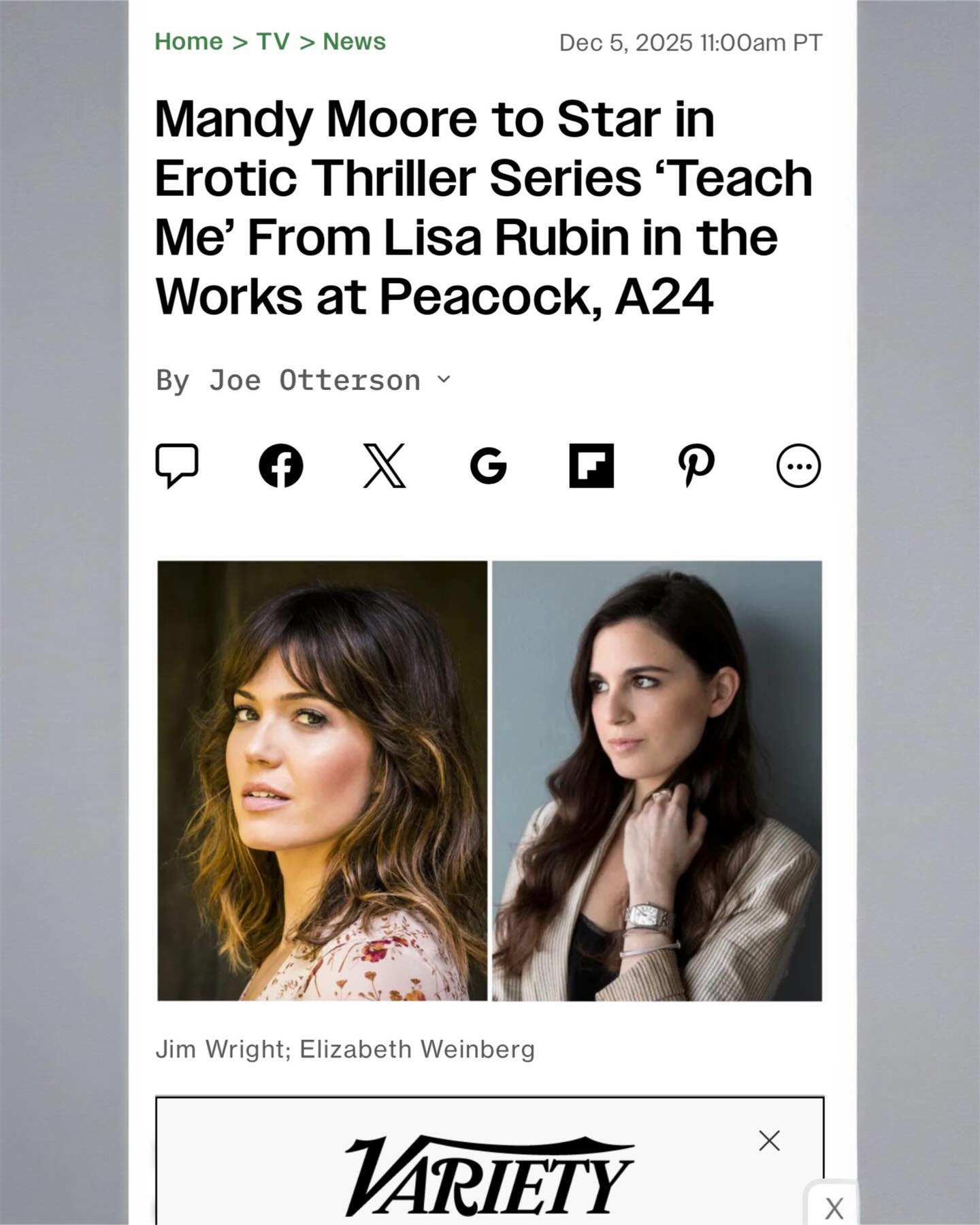980x1225 pixels.
Task: Expand the Joe Otterson author dropdown
Action: tap(444, 379)
